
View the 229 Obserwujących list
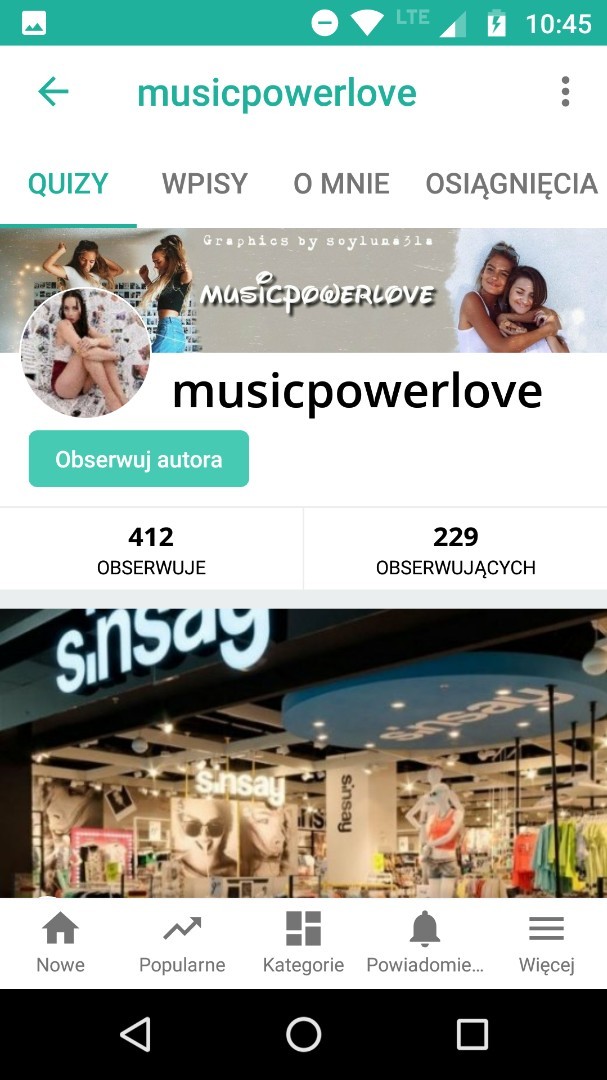click(455, 550)
